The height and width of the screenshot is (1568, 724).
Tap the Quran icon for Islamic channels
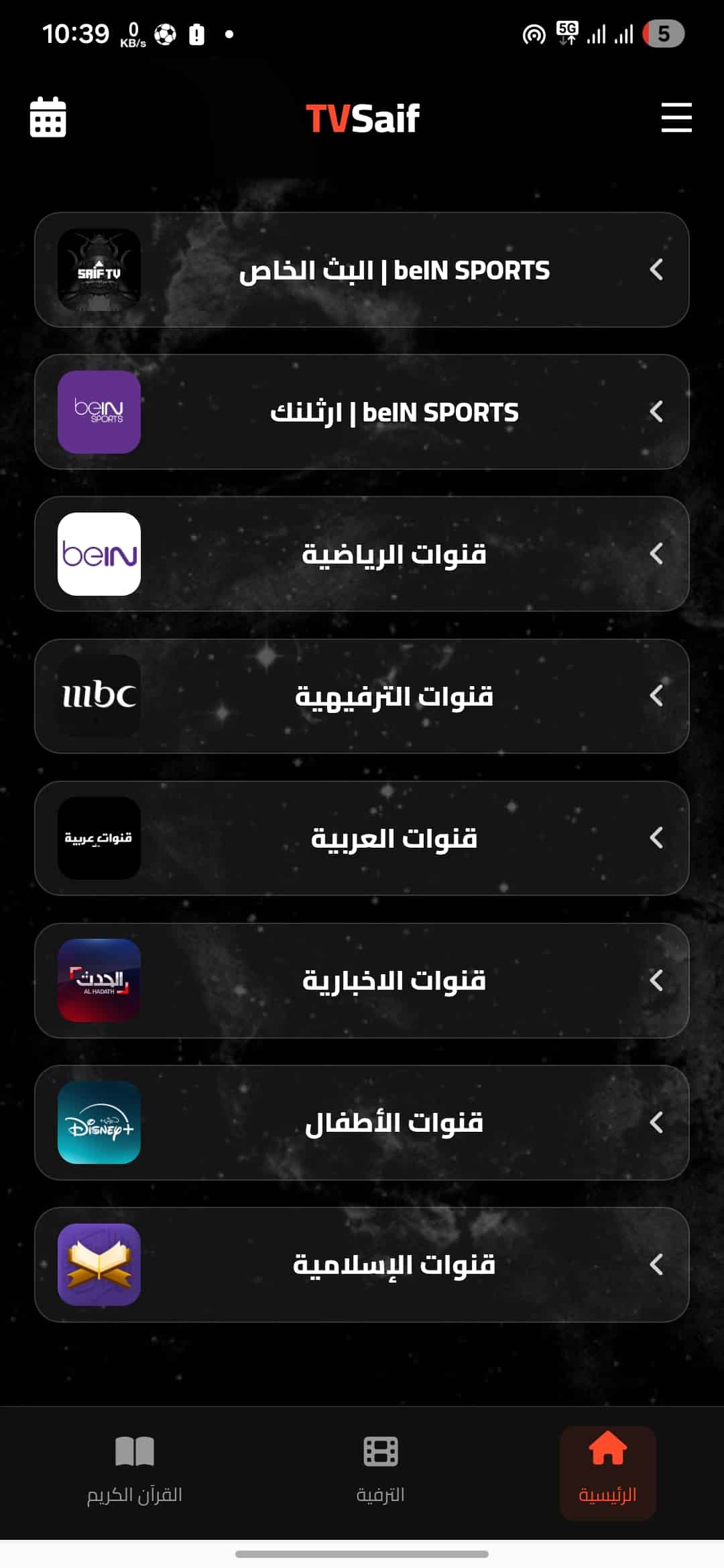(x=99, y=1265)
